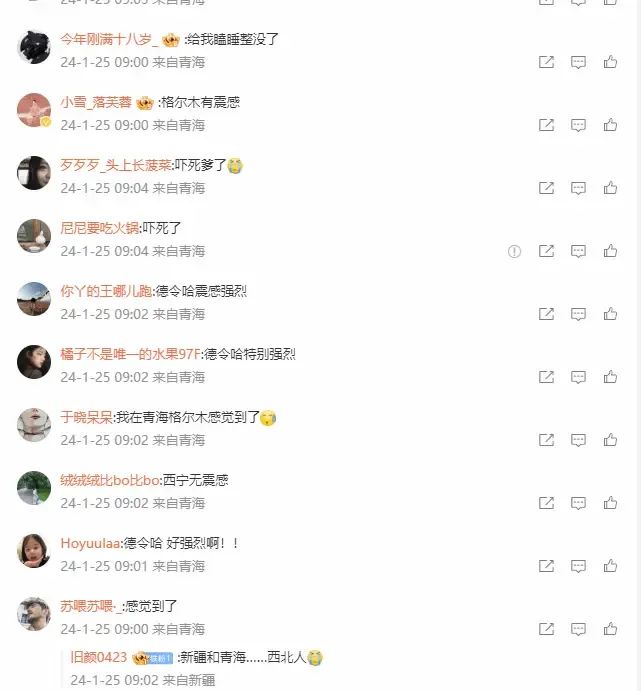Image resolution: width=641 pixels, height=691 pixels.
Task: Like the comment by 今年刚满十八岁_
Action: (x=610, y=62)
